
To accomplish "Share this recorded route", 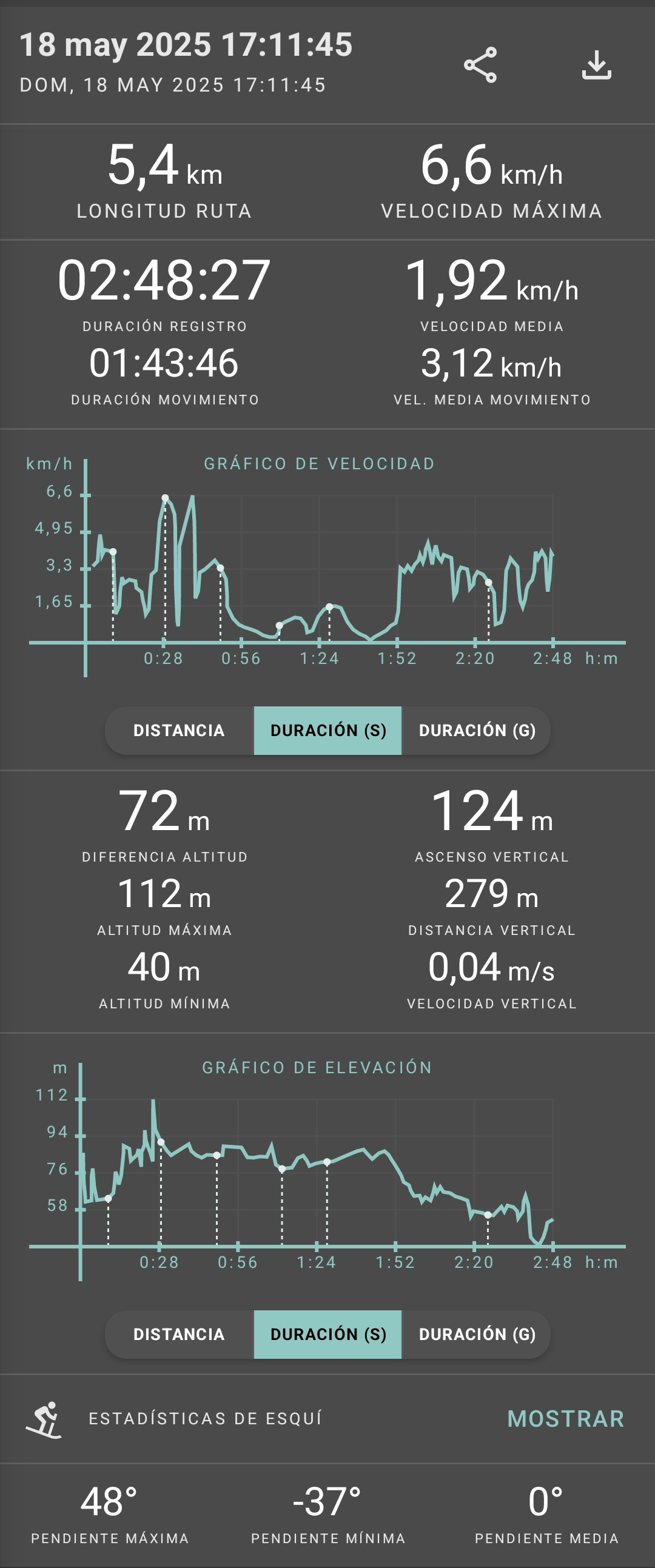I will click(x=480, y=64).
